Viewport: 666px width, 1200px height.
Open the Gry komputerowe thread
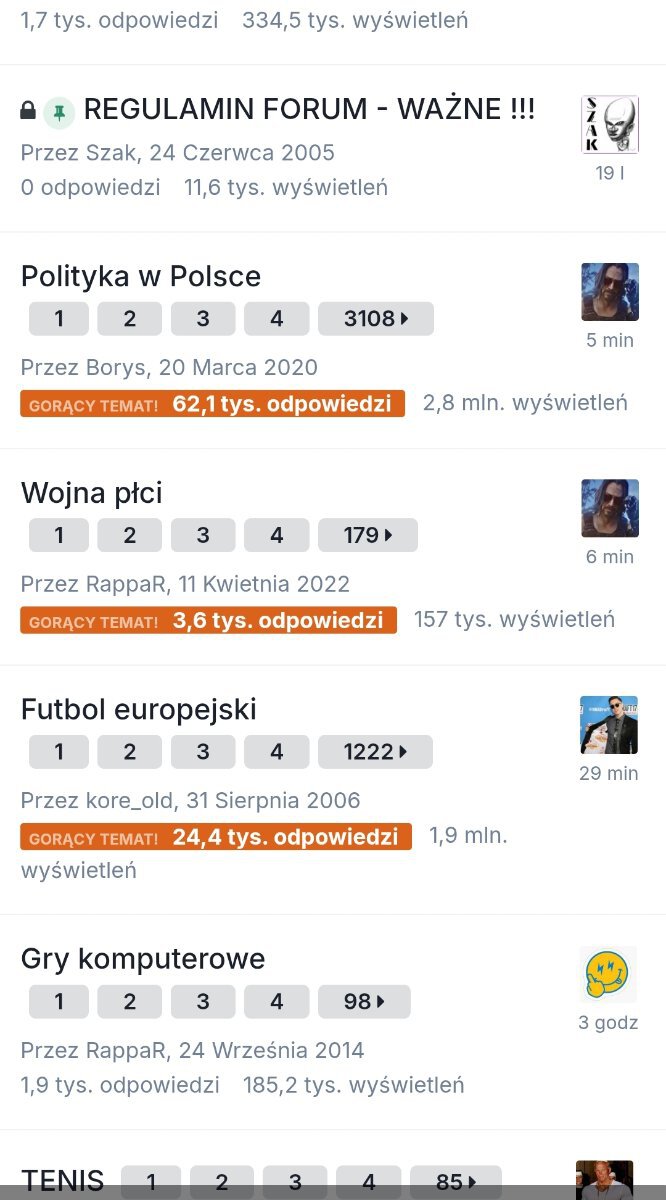point(143,959)
